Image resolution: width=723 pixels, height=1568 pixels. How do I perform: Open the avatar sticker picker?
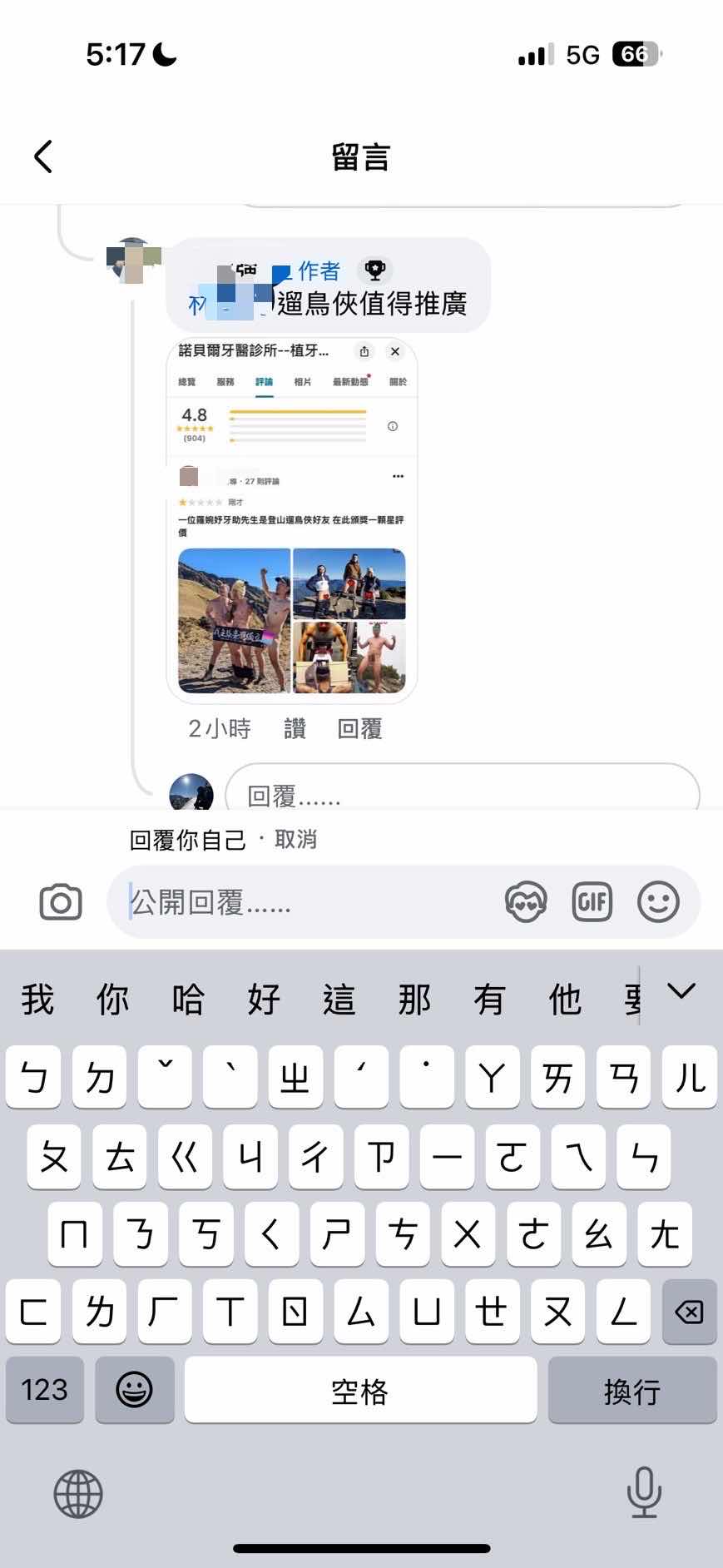point(526,902)
